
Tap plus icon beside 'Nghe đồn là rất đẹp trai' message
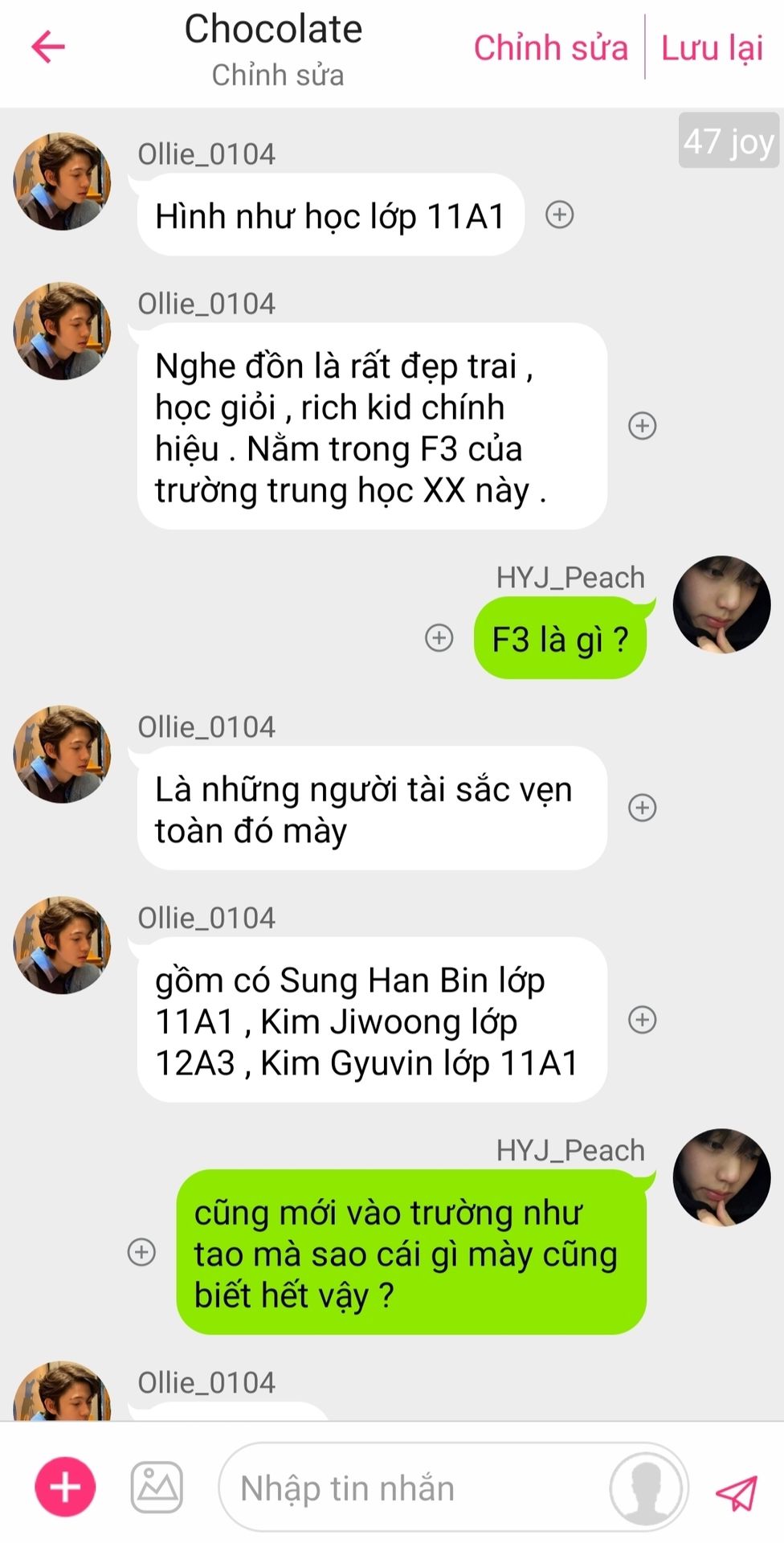point(642,425)
